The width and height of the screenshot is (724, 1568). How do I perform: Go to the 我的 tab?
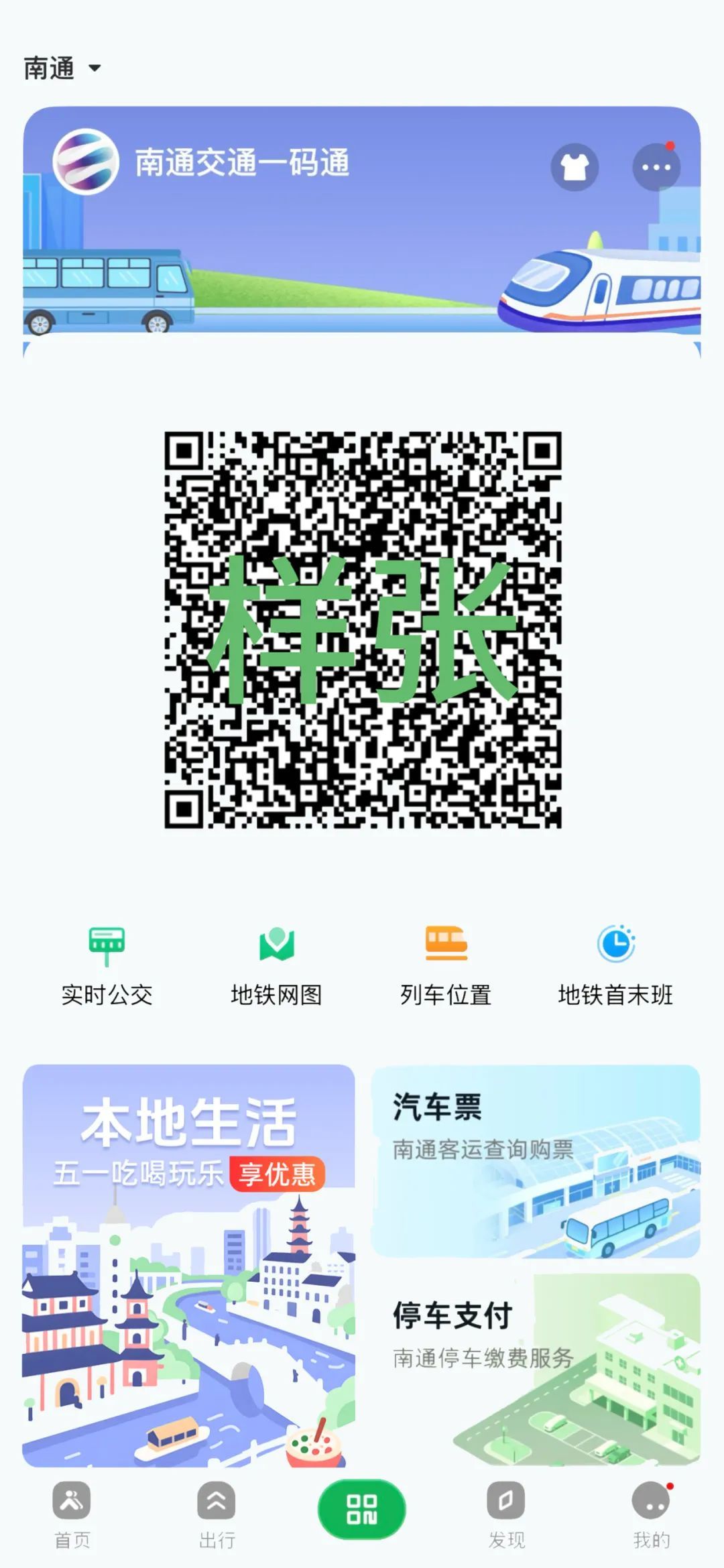pos(651,1514)
